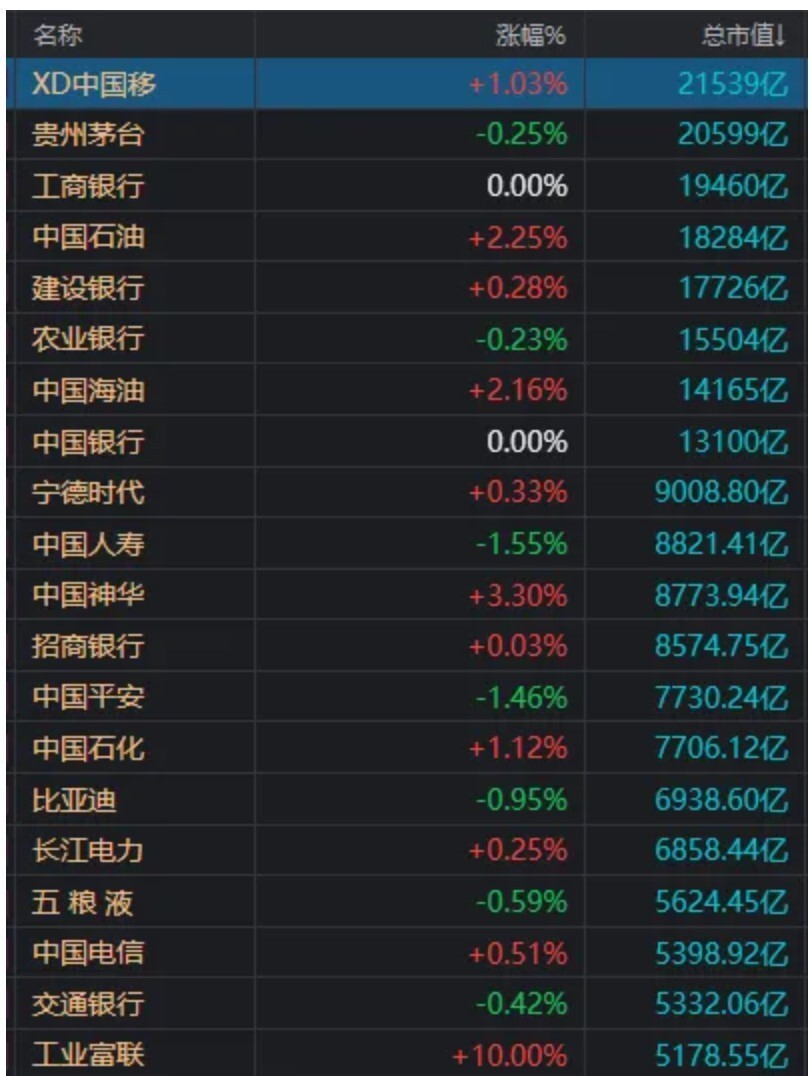Select 中国平安 in the list

(x=88, y=697)
